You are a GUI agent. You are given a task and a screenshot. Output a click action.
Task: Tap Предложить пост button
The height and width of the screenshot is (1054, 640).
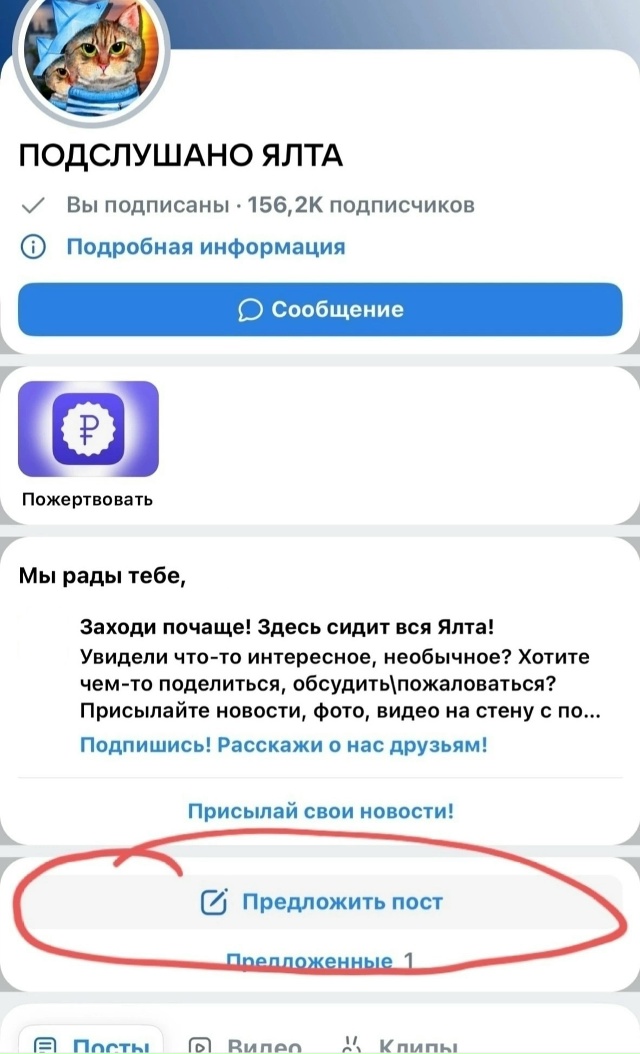(321, 902)
